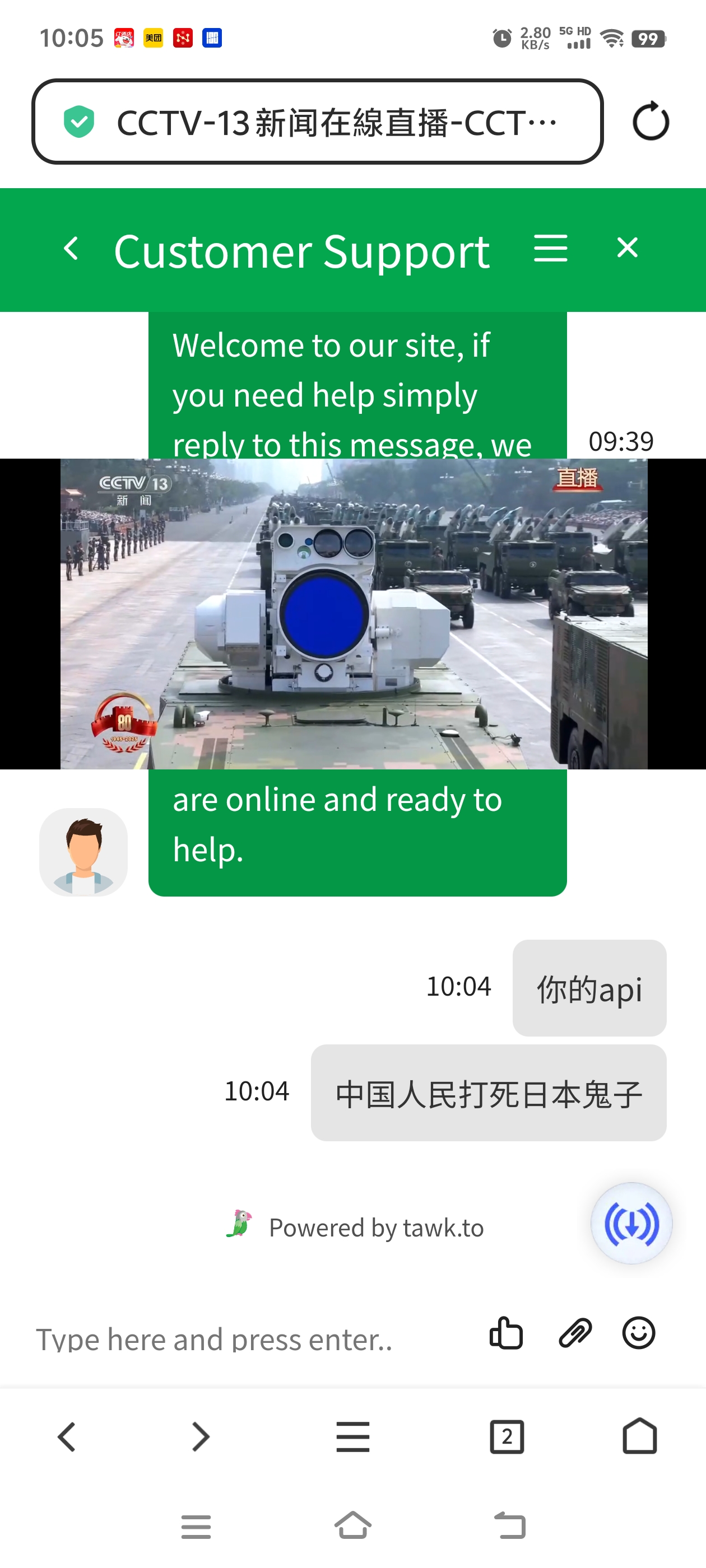Tap the browser address bar

click(317, 122)
